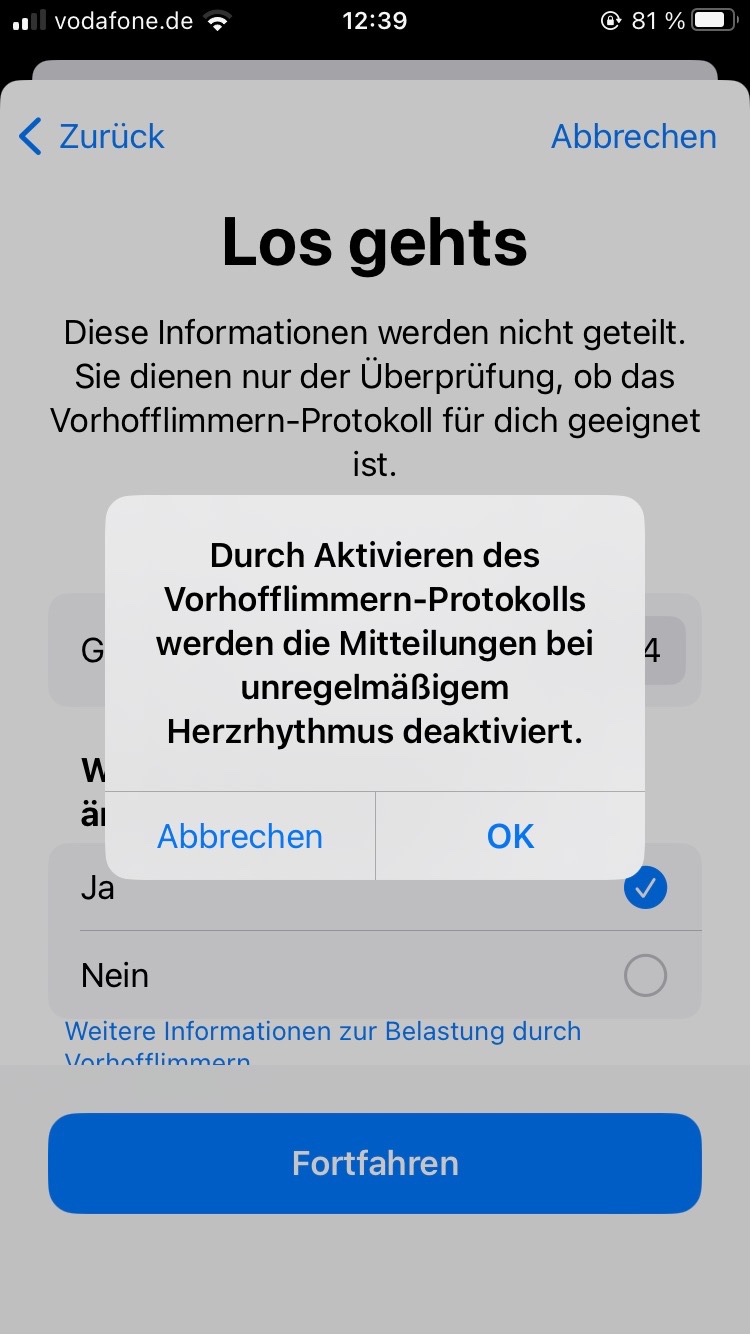Dismiss the alert via Abbrechen in the dialog

[x=240, y=836]
